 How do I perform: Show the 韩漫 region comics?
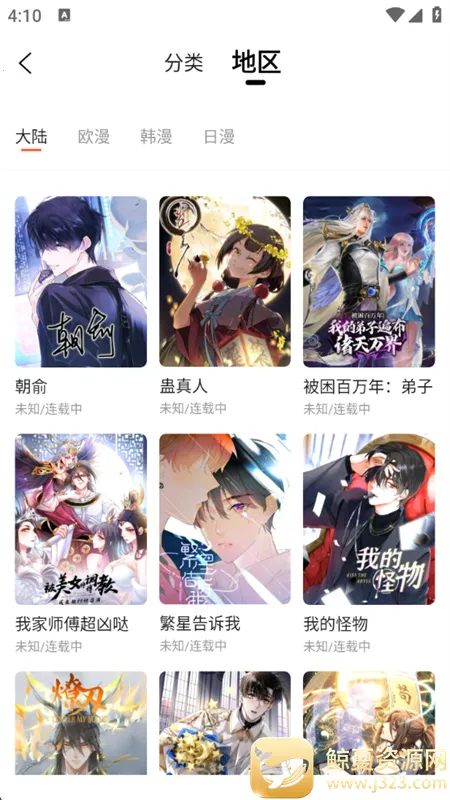(x=156, y=136)
